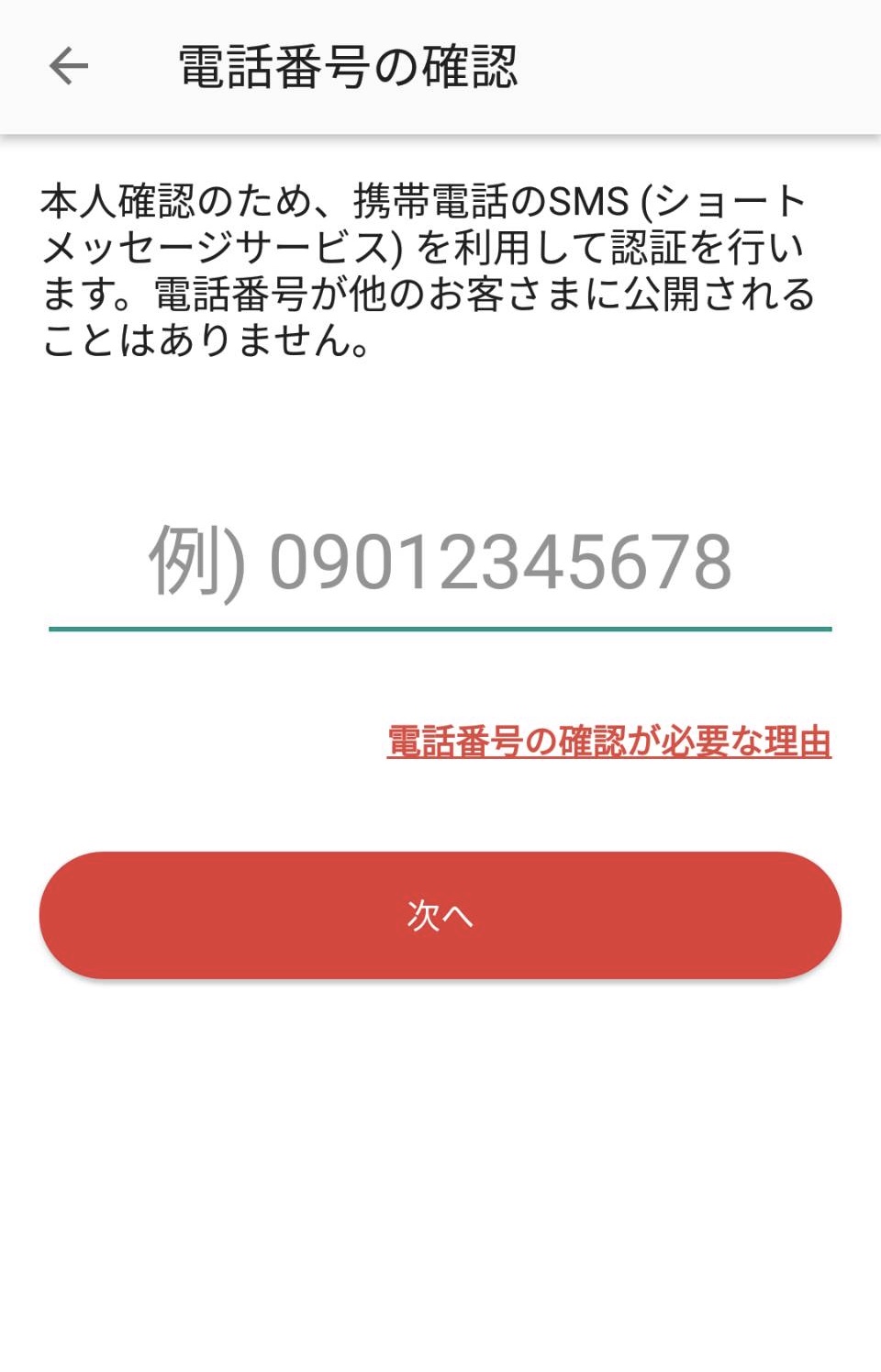Tap the red 次へ button
881x1372 pixels.
440,915
